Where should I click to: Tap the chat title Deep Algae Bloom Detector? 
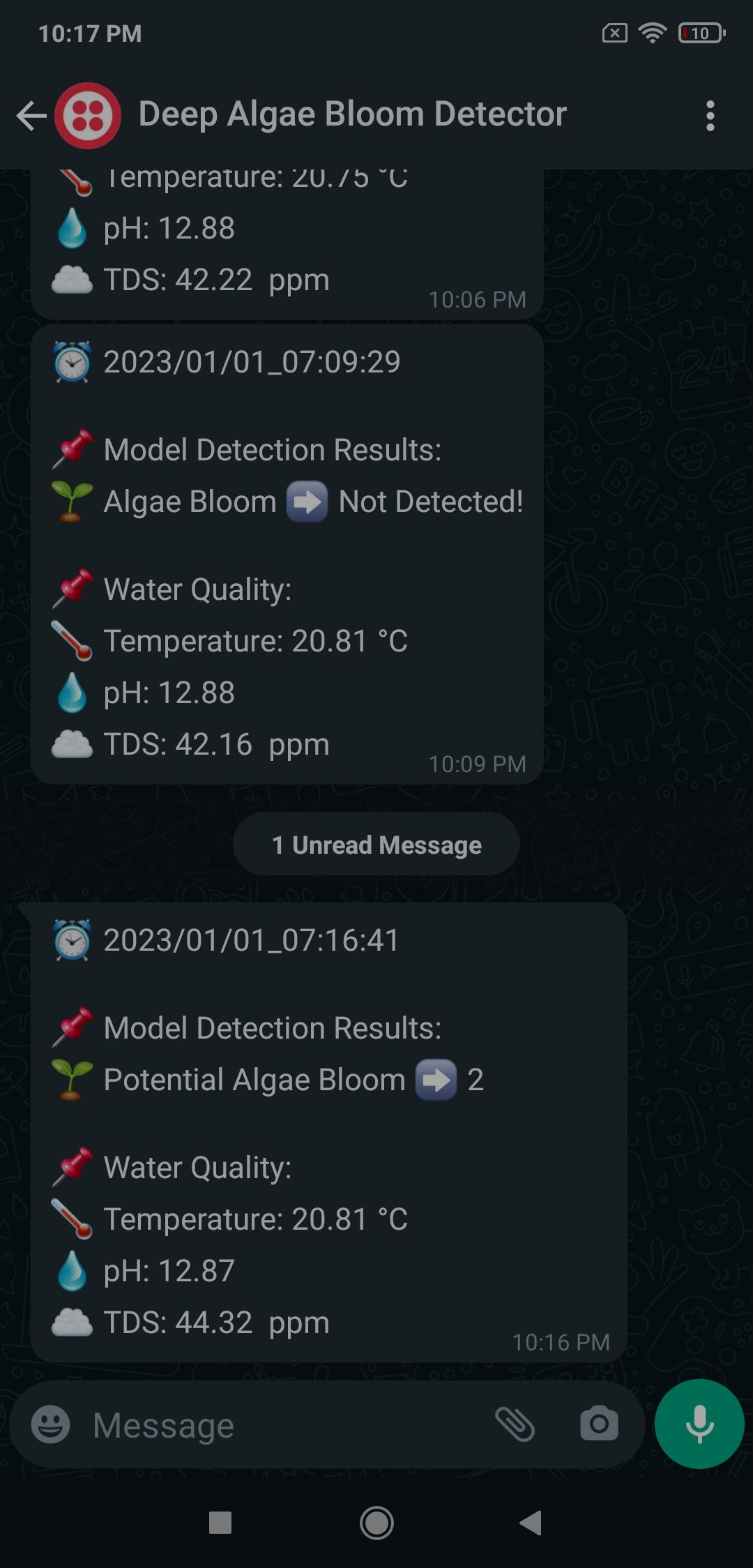click(x=352, y=114)
